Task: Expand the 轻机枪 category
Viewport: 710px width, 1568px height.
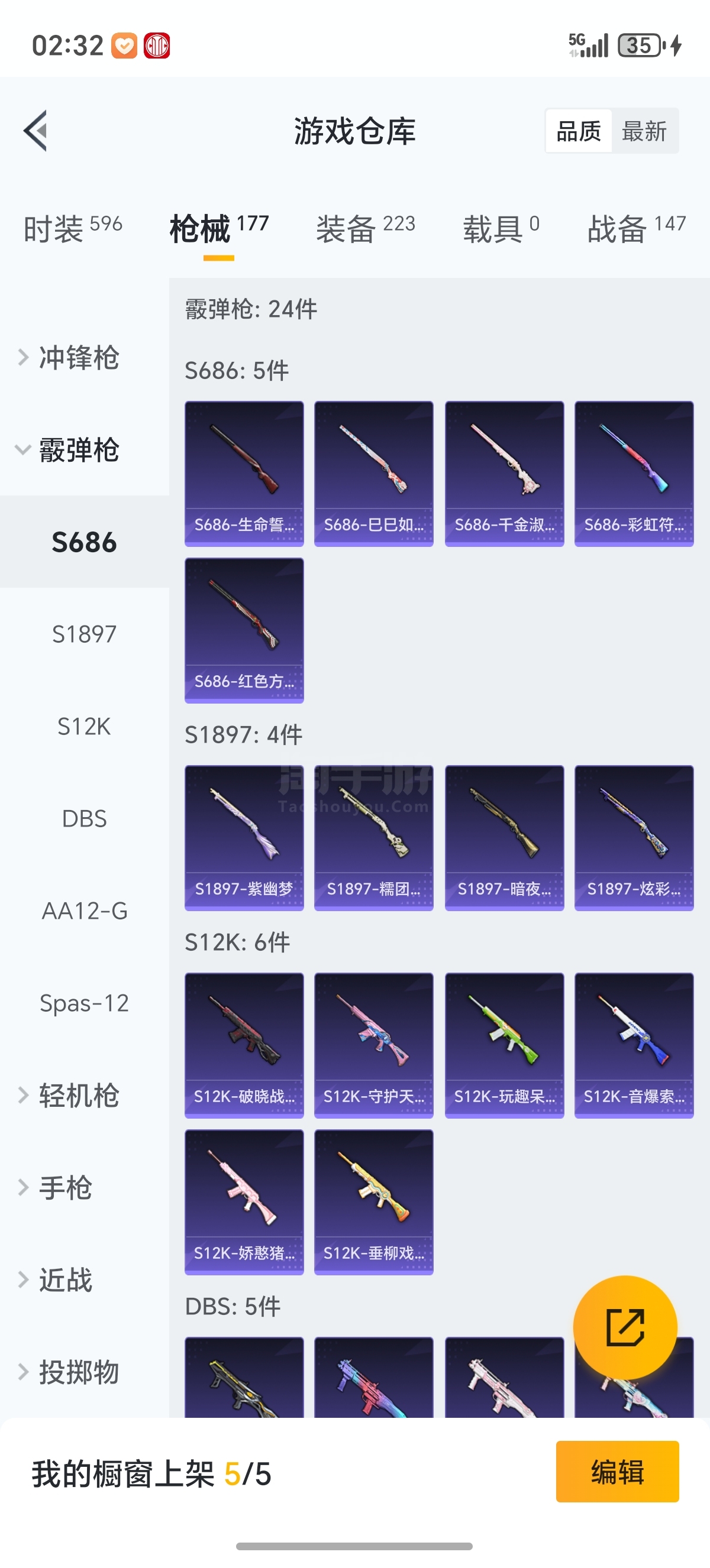Action: pyautogui.click(x=78, y=1096)
